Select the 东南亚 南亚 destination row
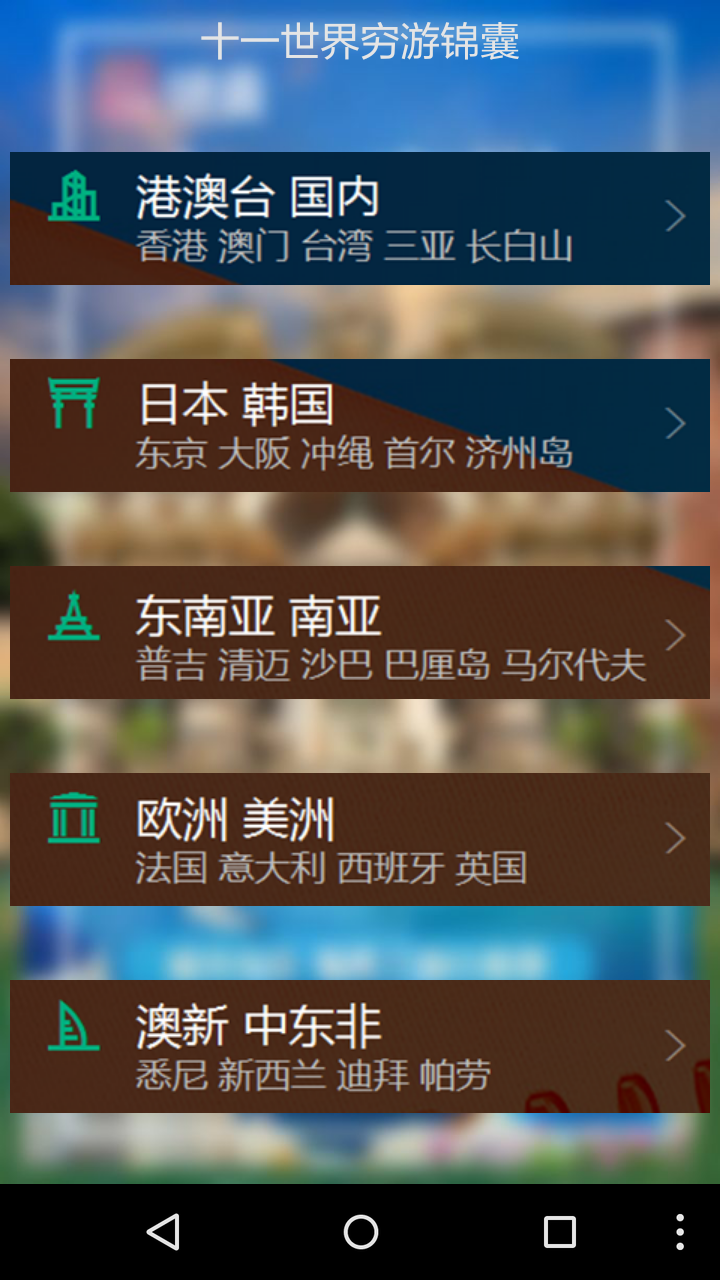 point(360,632)
